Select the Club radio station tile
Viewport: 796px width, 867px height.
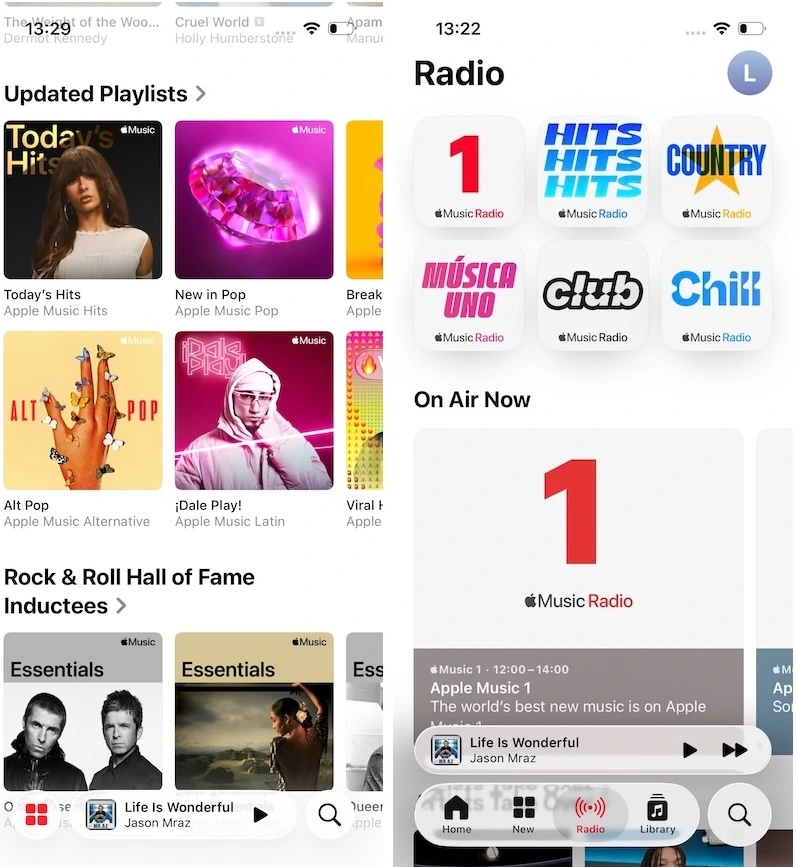[x=593, y=295]
